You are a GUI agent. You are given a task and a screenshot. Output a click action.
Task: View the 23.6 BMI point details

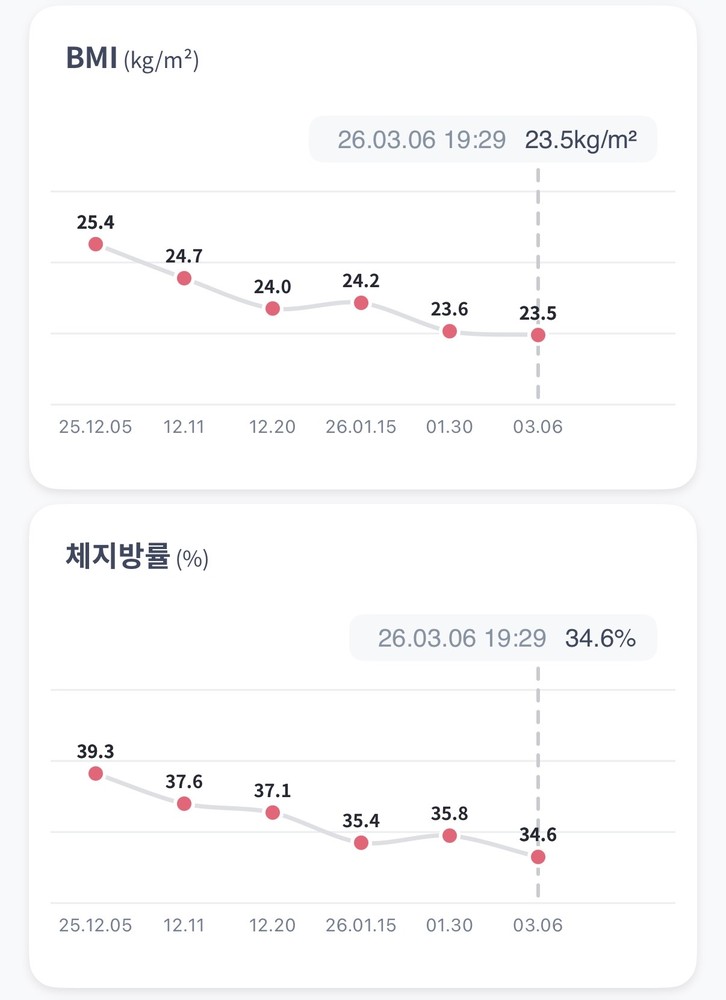point(450,331)
